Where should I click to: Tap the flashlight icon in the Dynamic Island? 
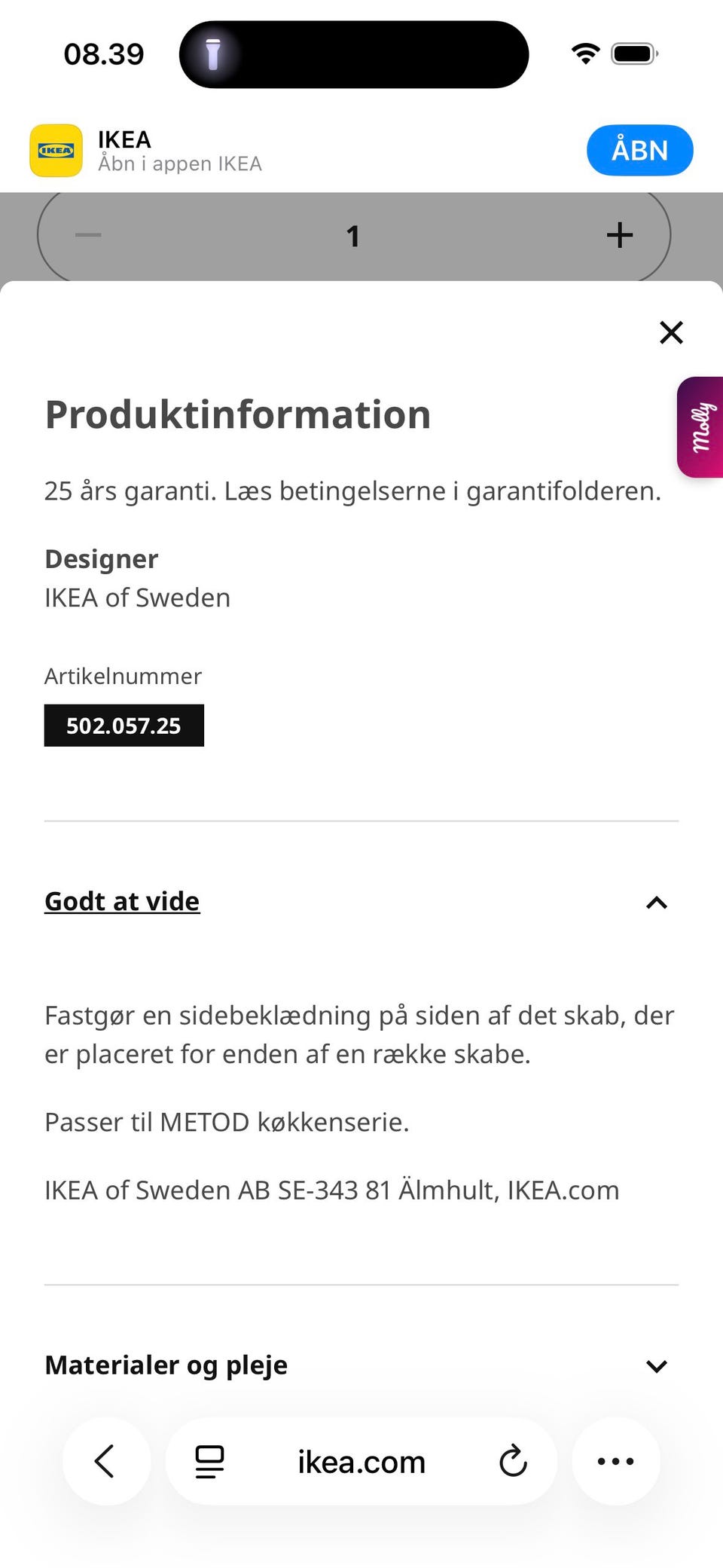213,53
